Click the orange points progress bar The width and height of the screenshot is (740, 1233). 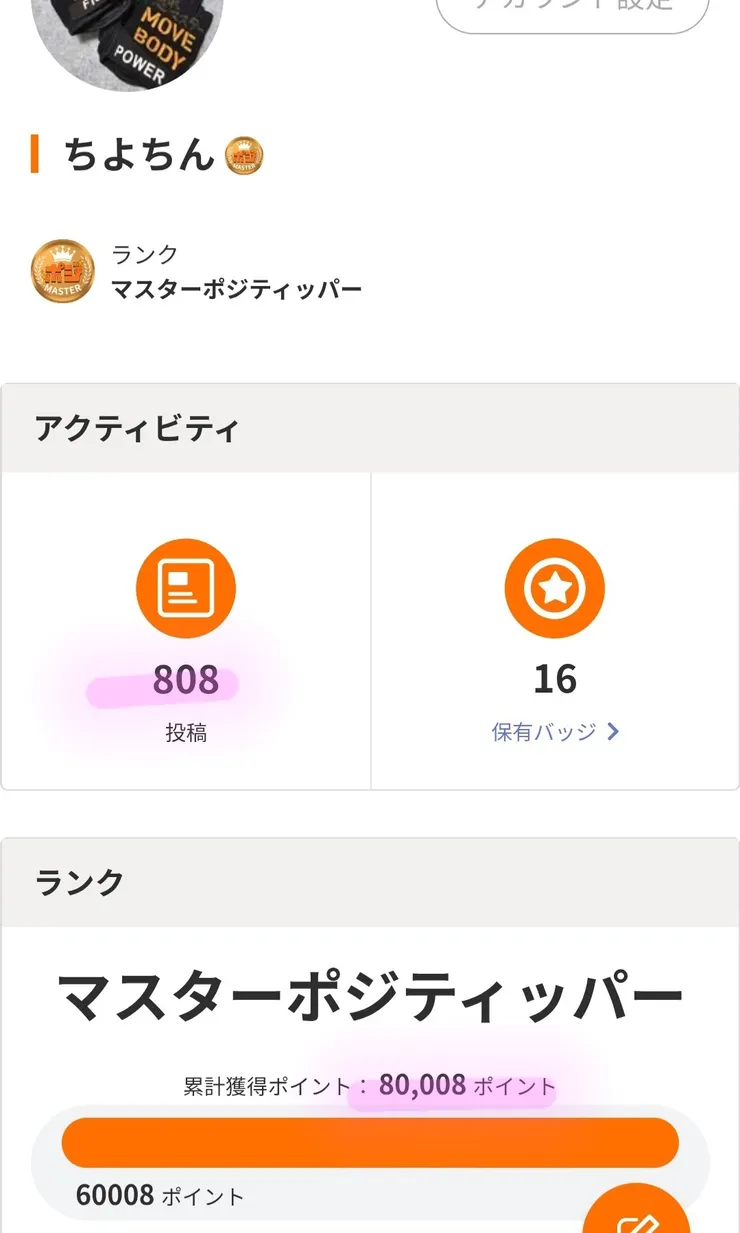pyautogui.click(x=370, y=1142)
